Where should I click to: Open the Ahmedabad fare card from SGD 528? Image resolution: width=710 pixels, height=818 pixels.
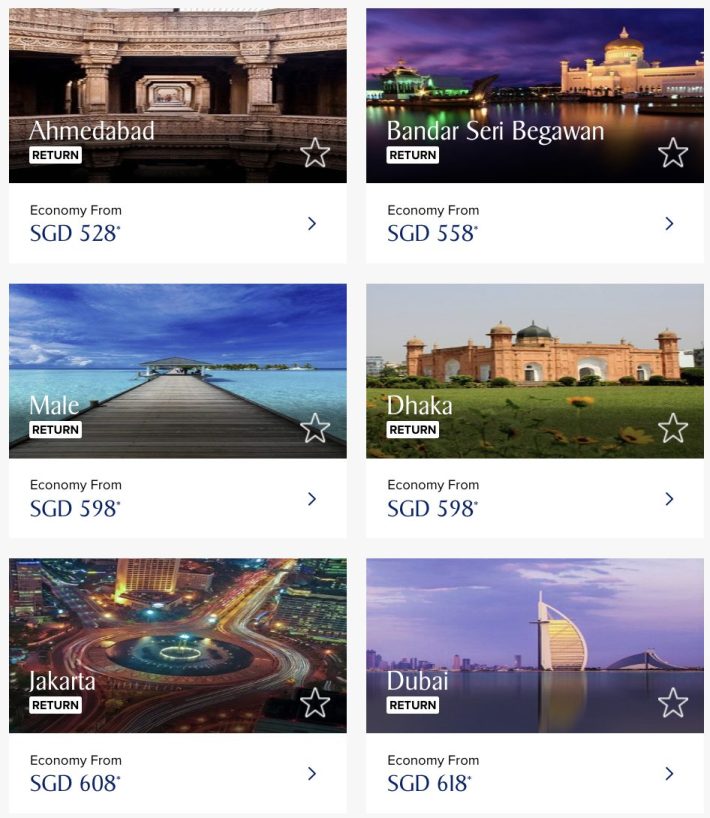click(311, 224)
